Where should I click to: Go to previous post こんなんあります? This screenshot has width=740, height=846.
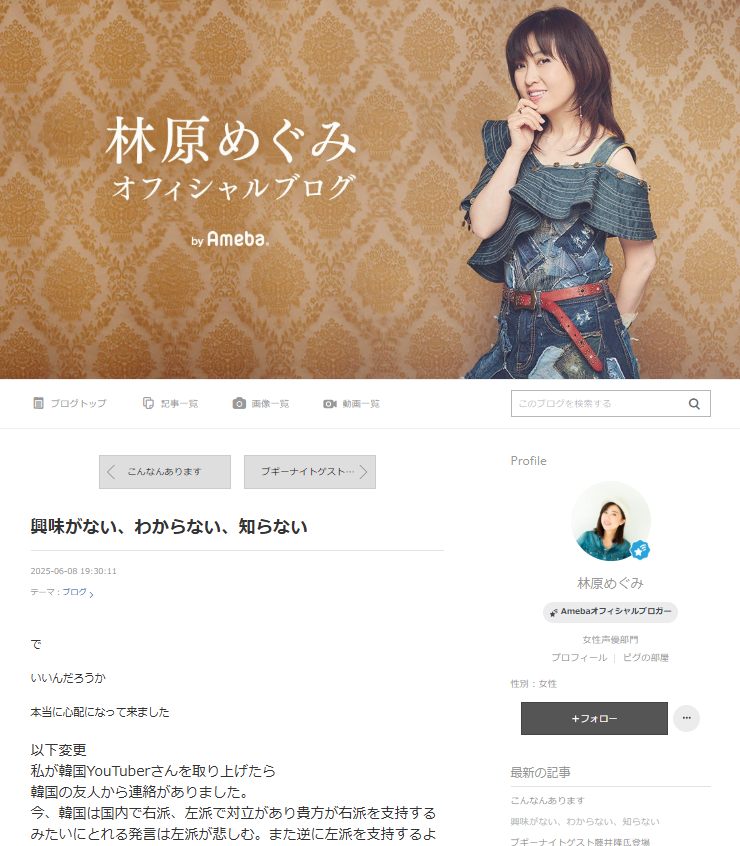click(x=165, y=472)
